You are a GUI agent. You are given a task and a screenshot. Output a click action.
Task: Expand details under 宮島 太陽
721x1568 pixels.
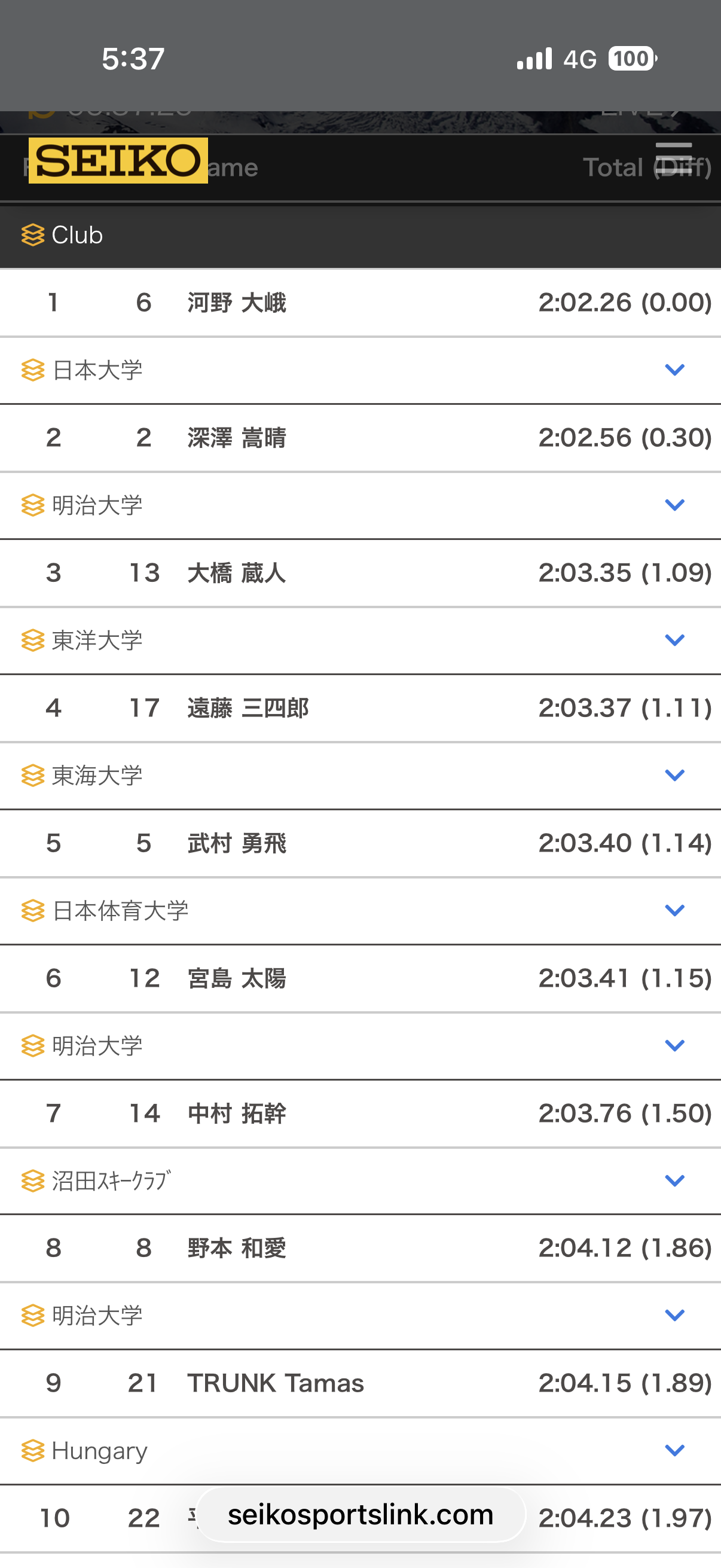(674, 1046)
